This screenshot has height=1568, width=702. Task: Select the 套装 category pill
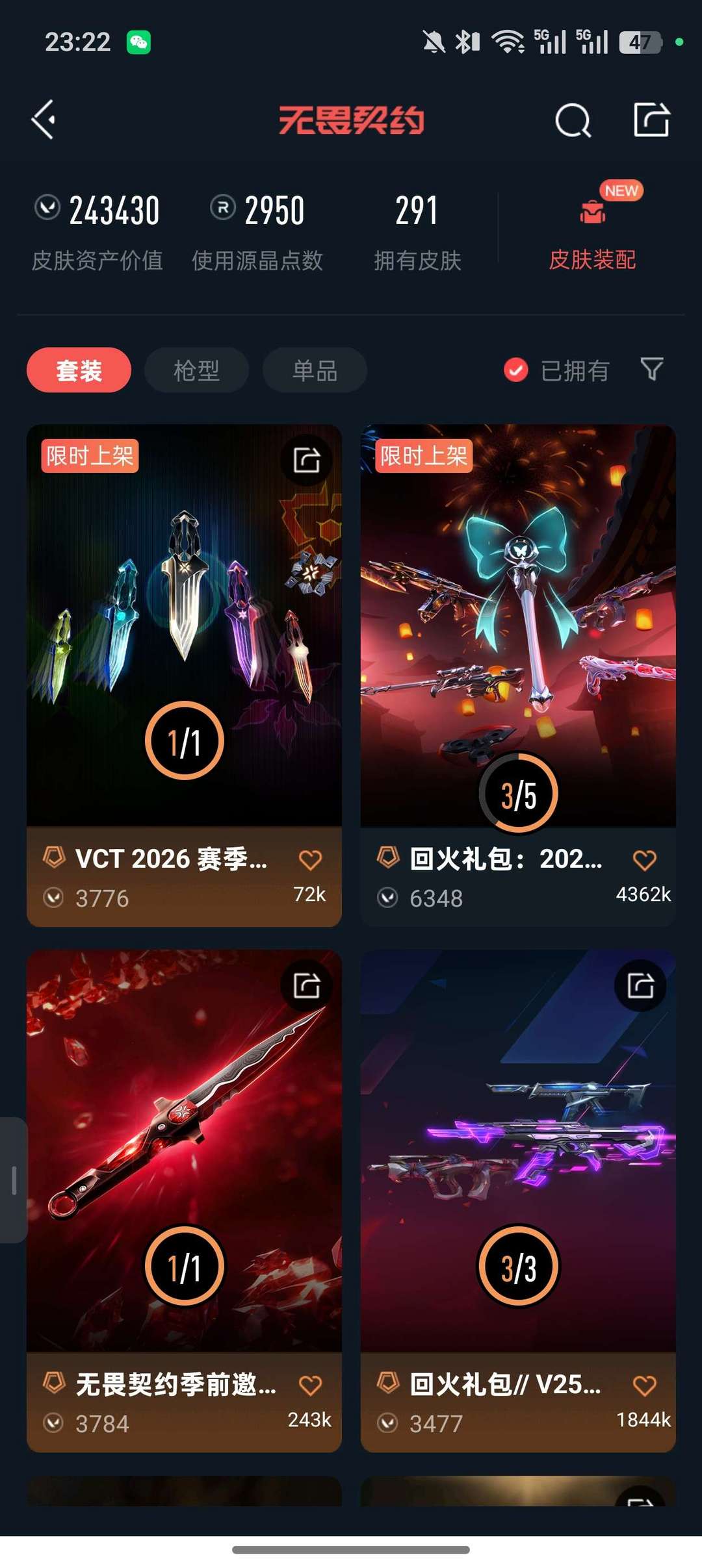point(79,370)
